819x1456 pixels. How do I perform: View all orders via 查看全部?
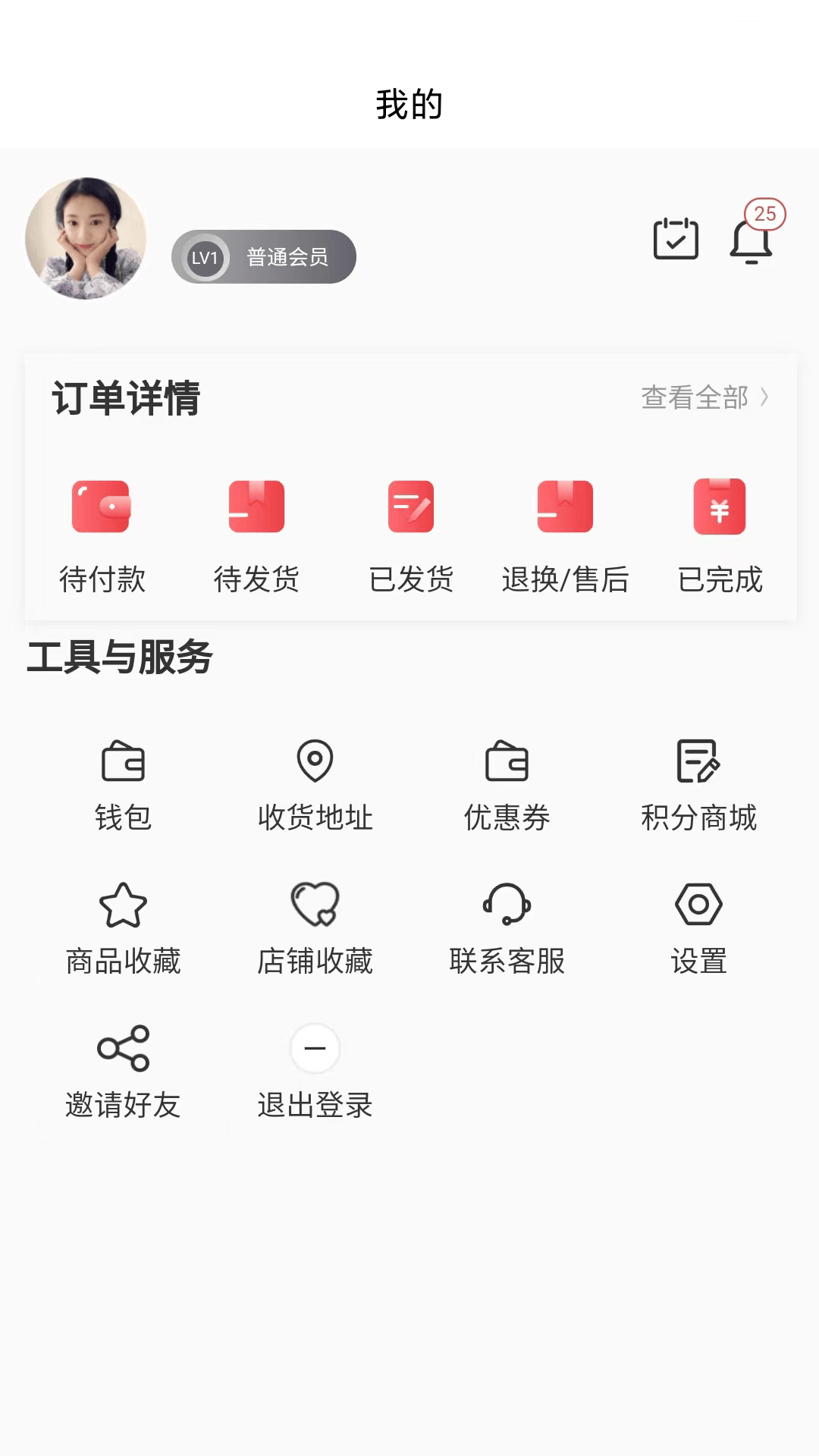point(704,397)
